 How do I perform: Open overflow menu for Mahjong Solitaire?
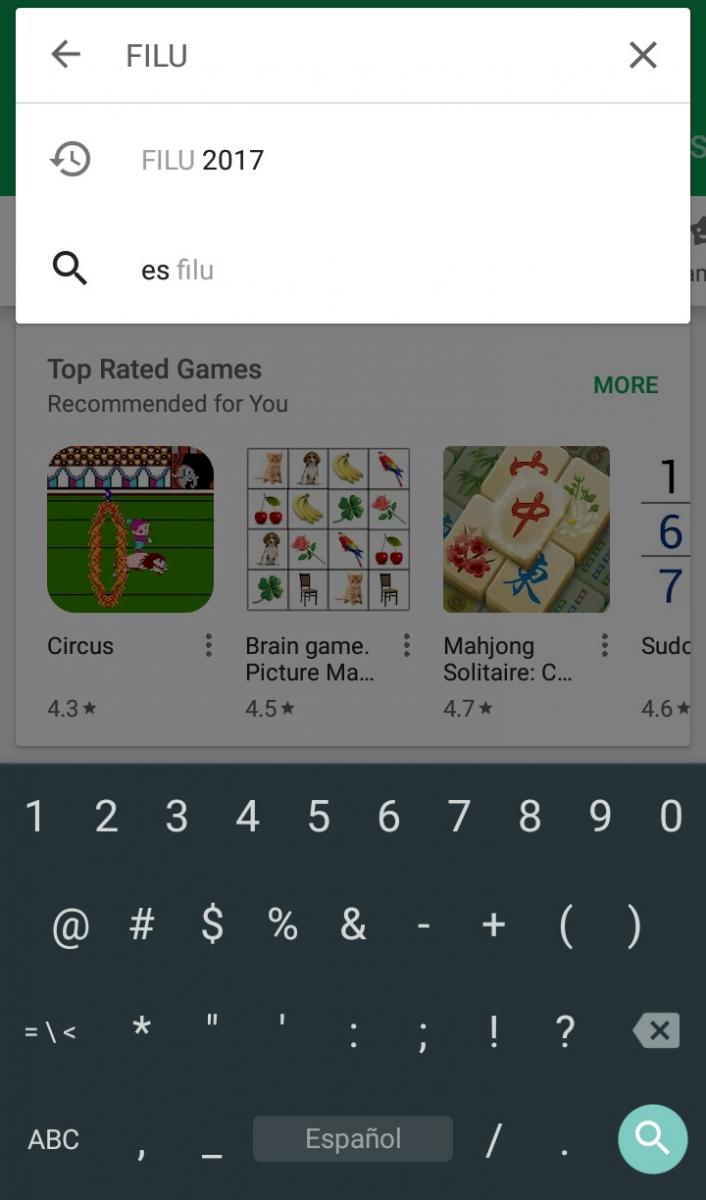(604, 646)
